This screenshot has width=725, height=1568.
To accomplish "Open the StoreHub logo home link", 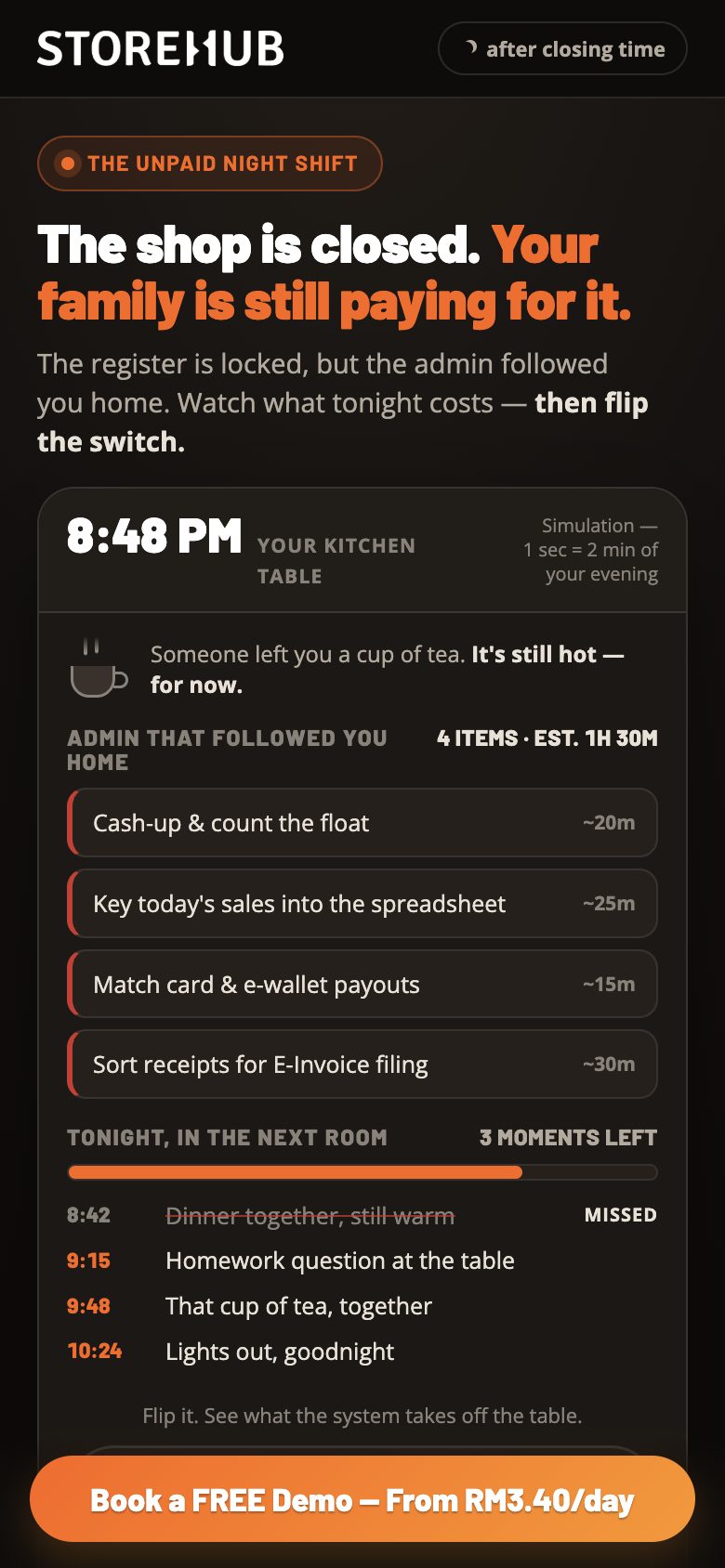I will click(x=160, y=48).
